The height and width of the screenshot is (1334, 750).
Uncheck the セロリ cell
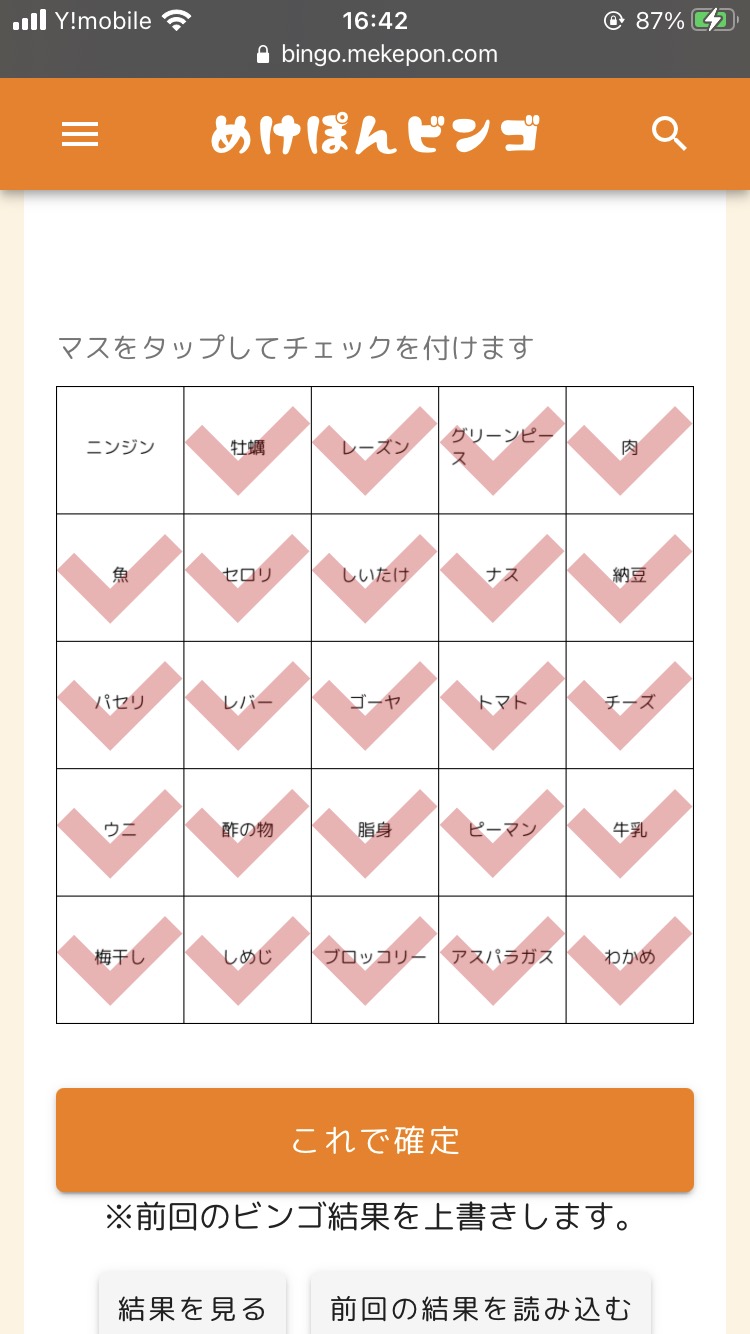click(247, 577)
